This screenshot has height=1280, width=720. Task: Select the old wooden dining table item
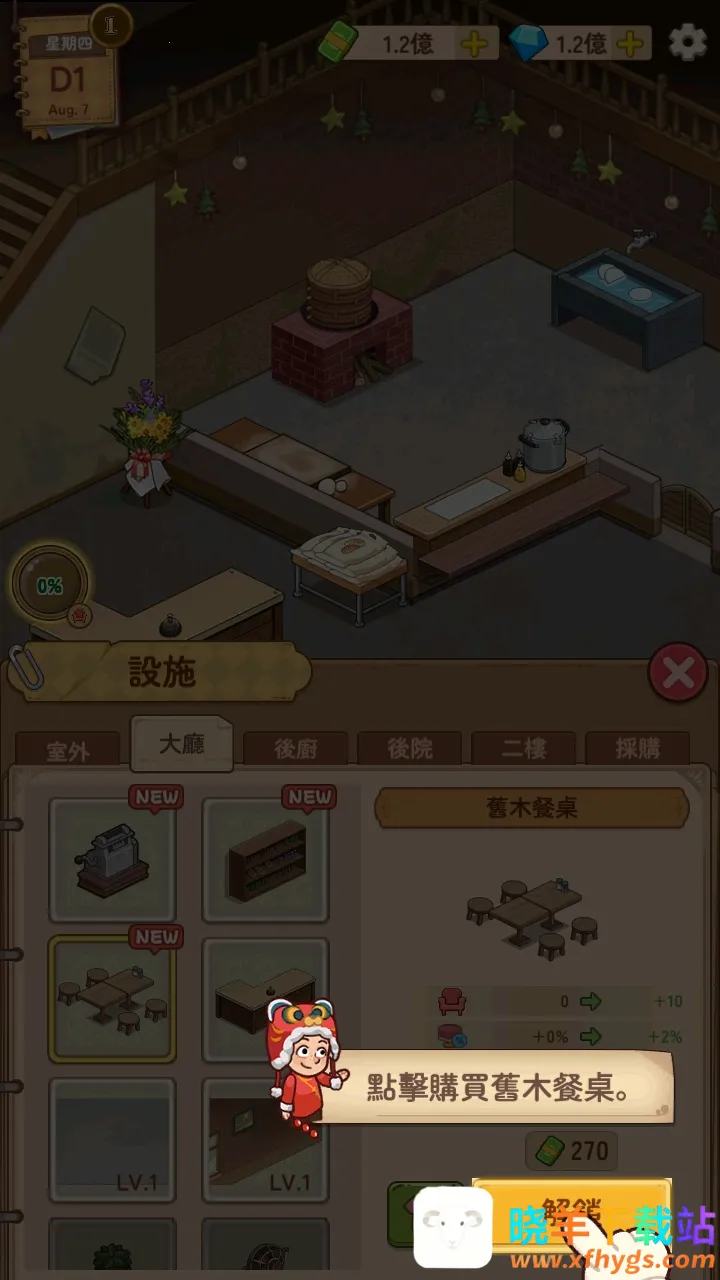tap(112, 999)
